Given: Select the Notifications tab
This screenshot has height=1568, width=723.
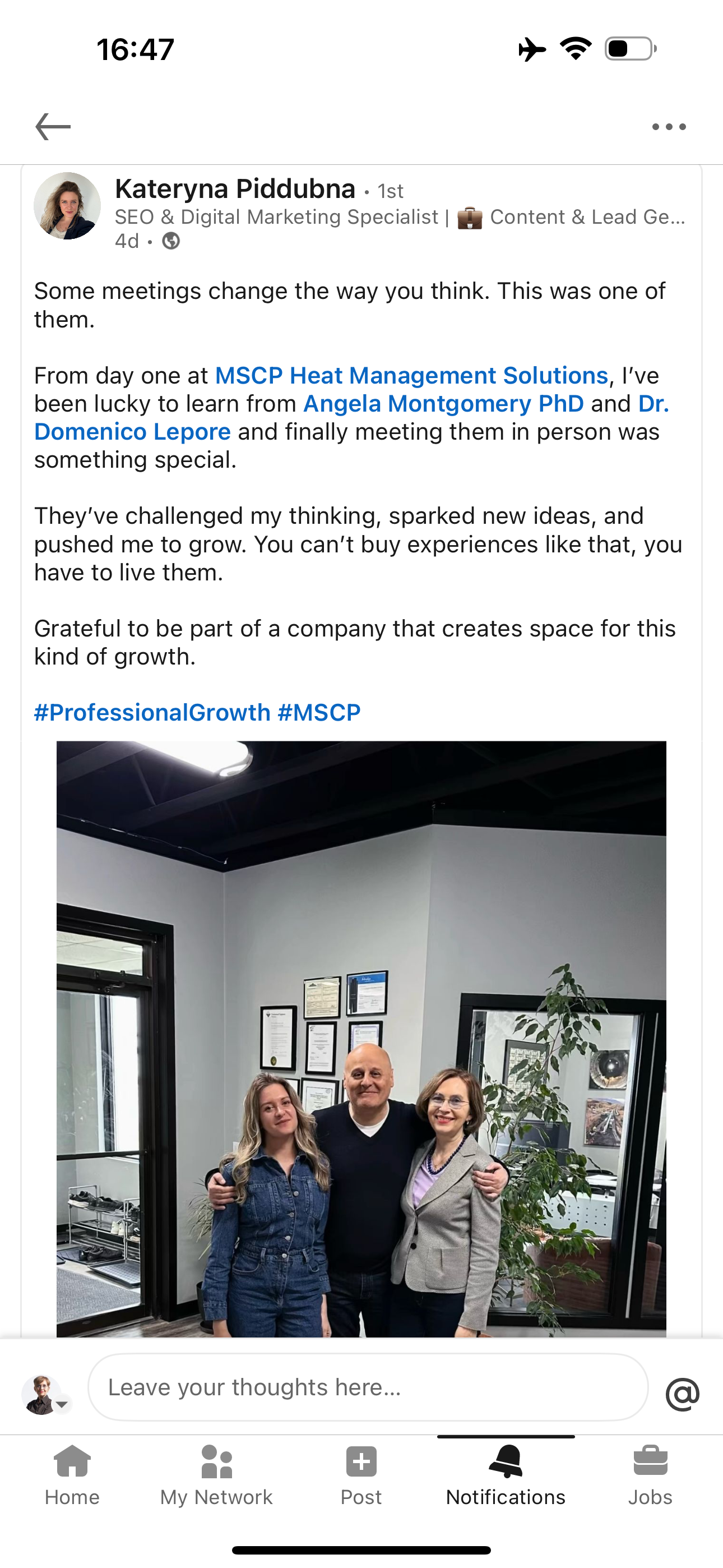Looking at the screenshot, I should tap(506, 1474).
